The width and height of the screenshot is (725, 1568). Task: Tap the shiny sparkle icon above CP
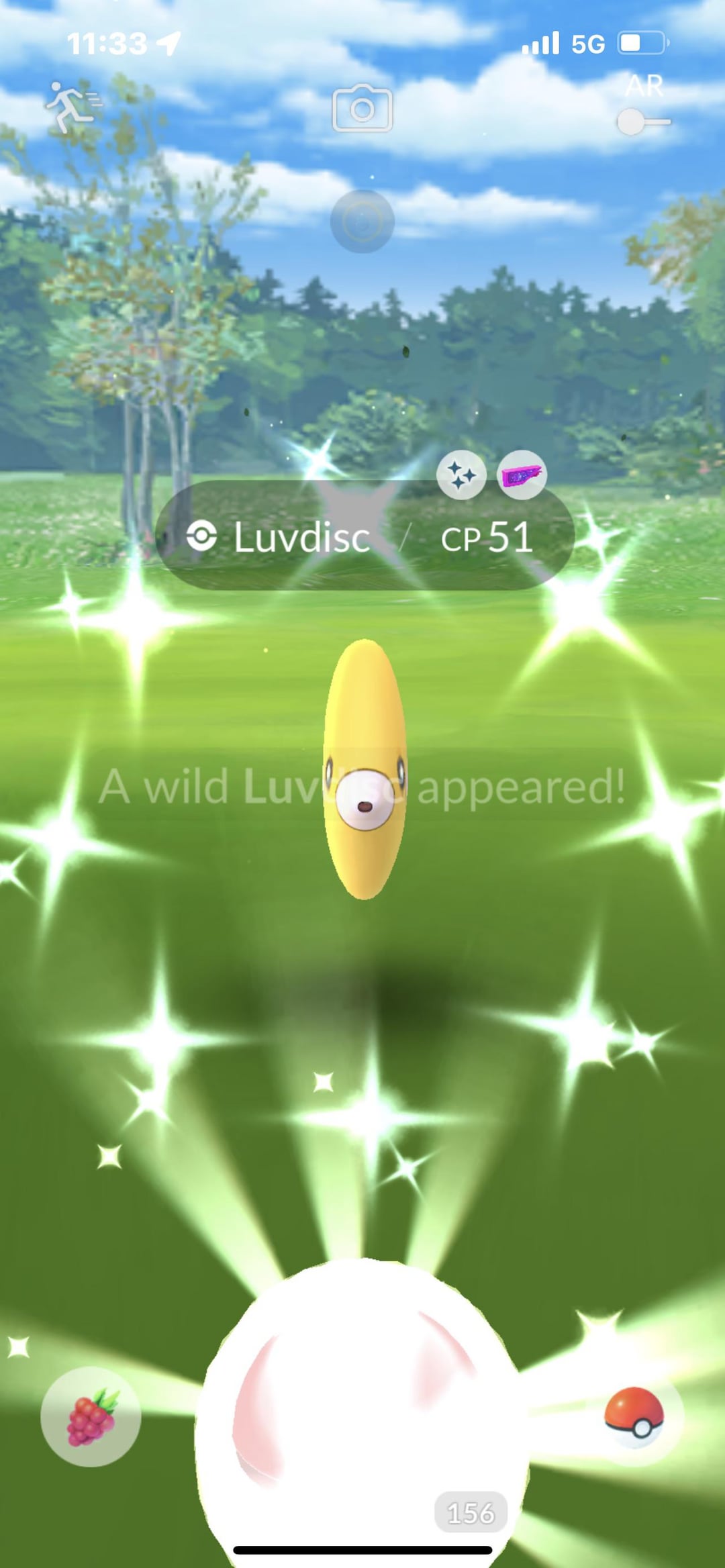point(462,475)
